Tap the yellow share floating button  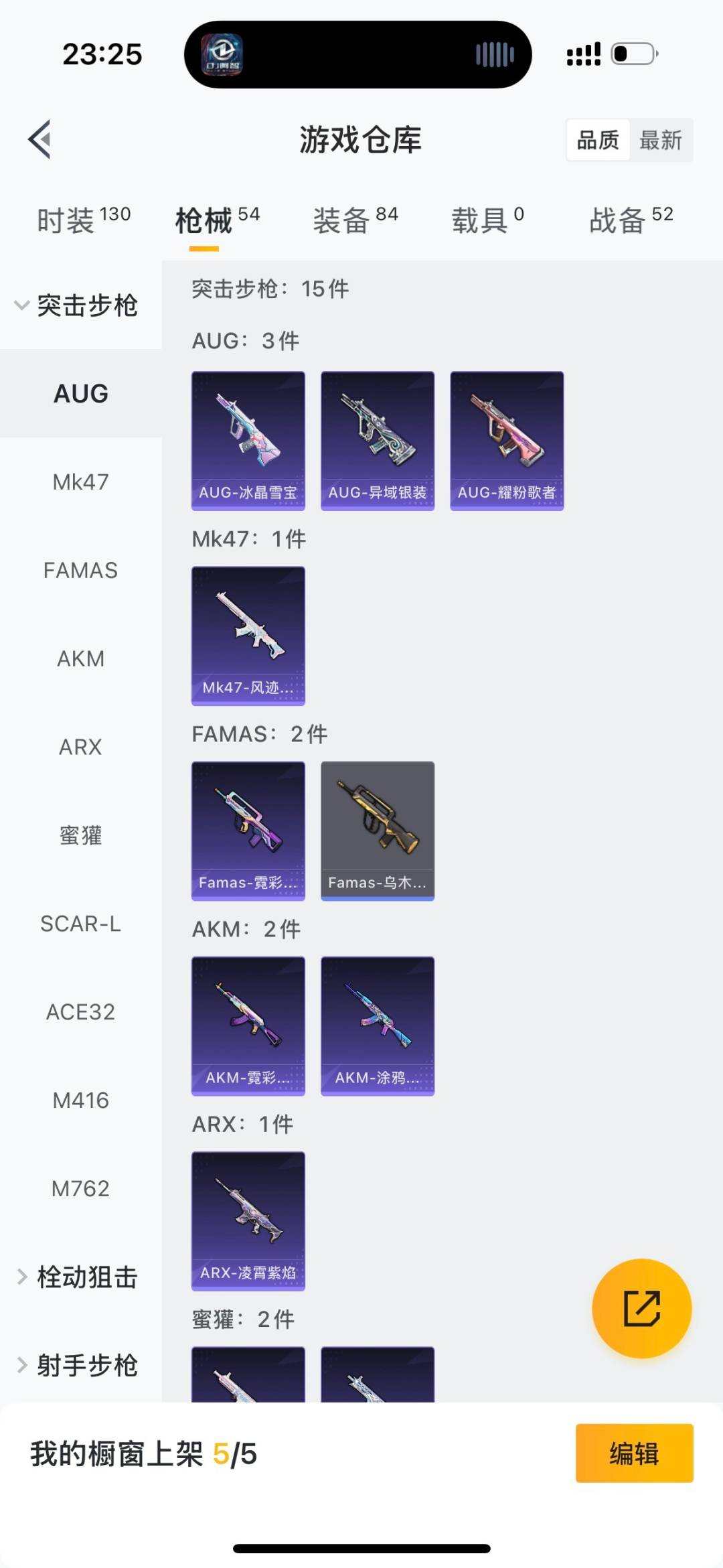pyautogui.click(x=641, y=1308)
